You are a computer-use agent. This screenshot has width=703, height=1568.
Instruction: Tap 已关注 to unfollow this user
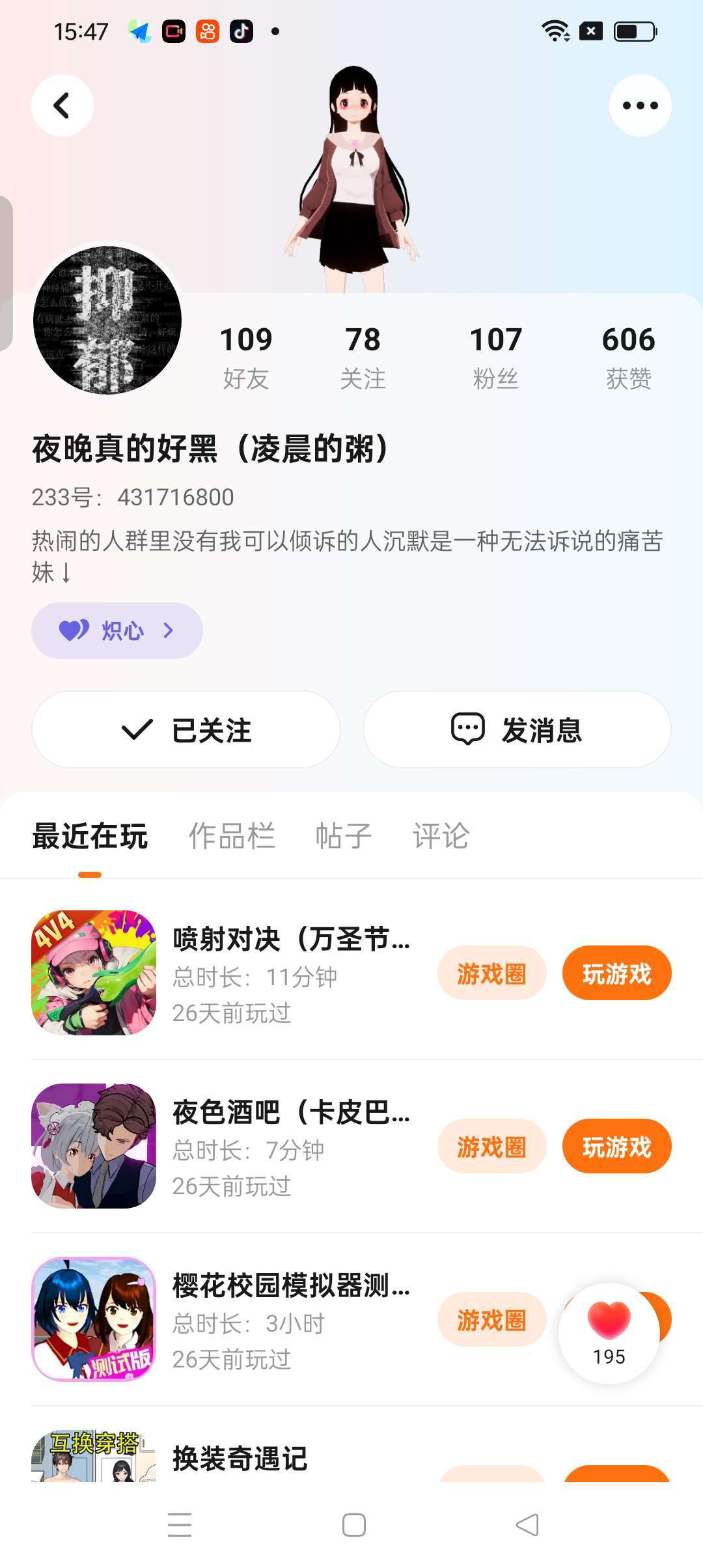pos(186,729)
